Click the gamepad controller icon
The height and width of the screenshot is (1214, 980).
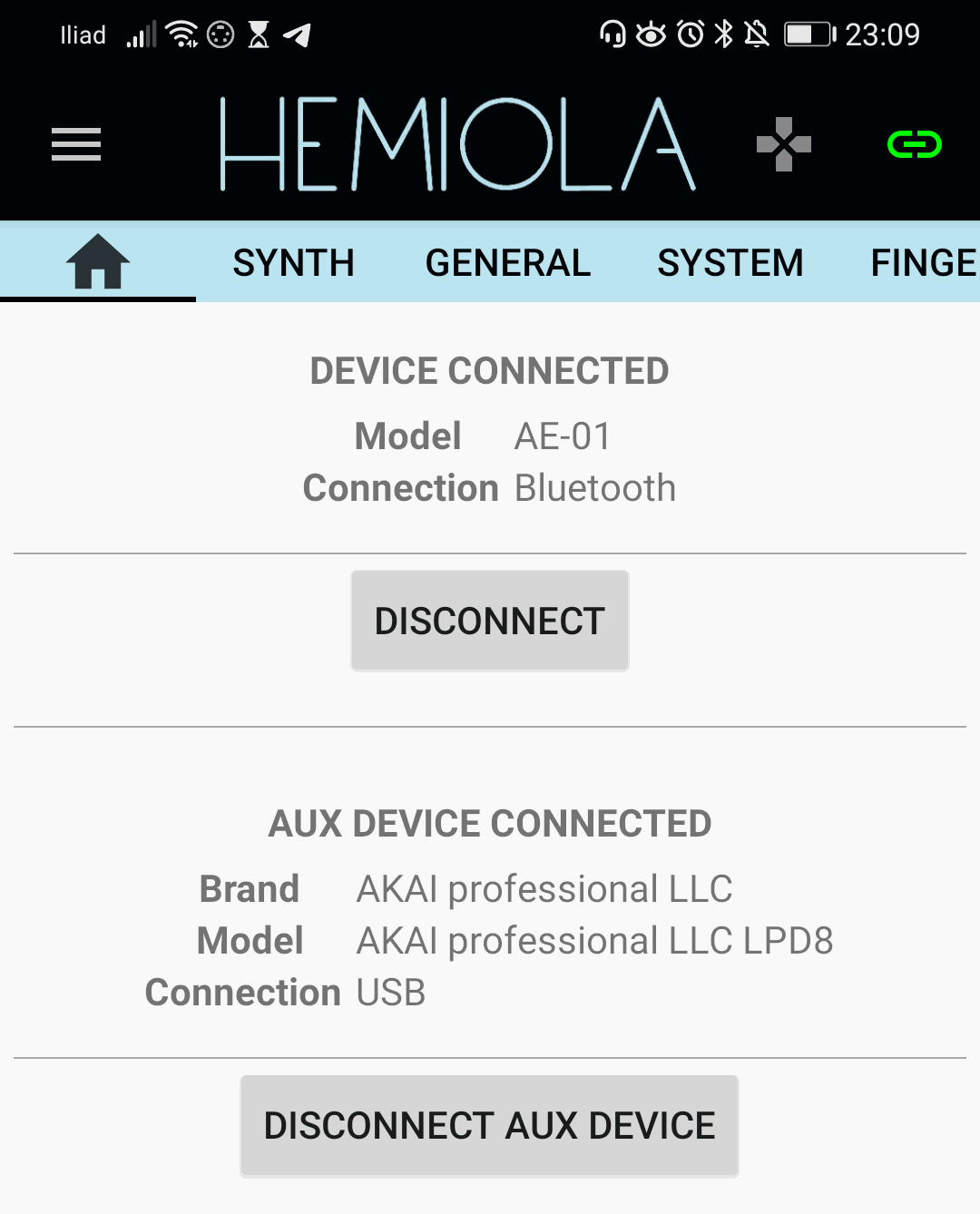(x=782, y=143)
